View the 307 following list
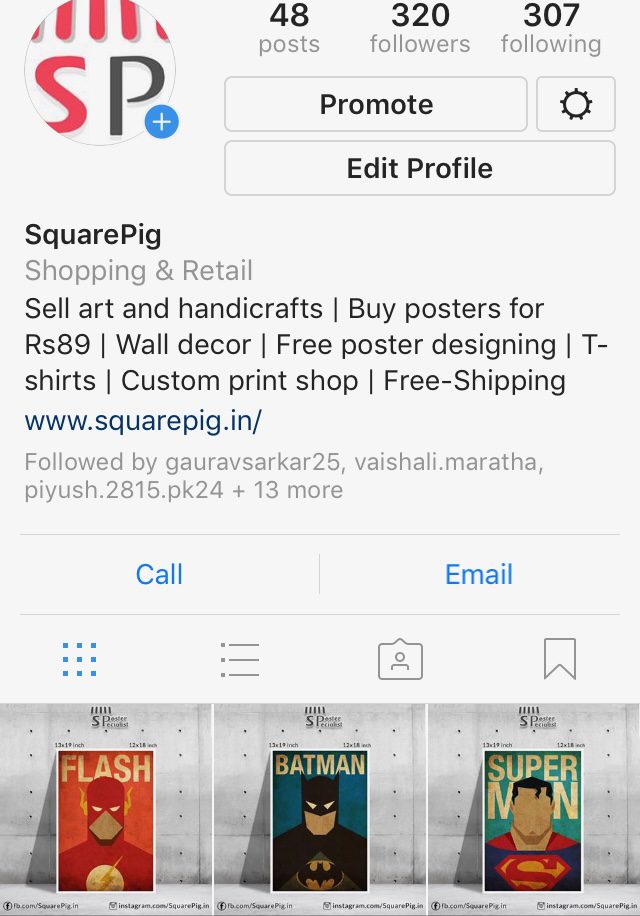Image resolution: width=640 pixels, height=916 pixels. (551, 28)
